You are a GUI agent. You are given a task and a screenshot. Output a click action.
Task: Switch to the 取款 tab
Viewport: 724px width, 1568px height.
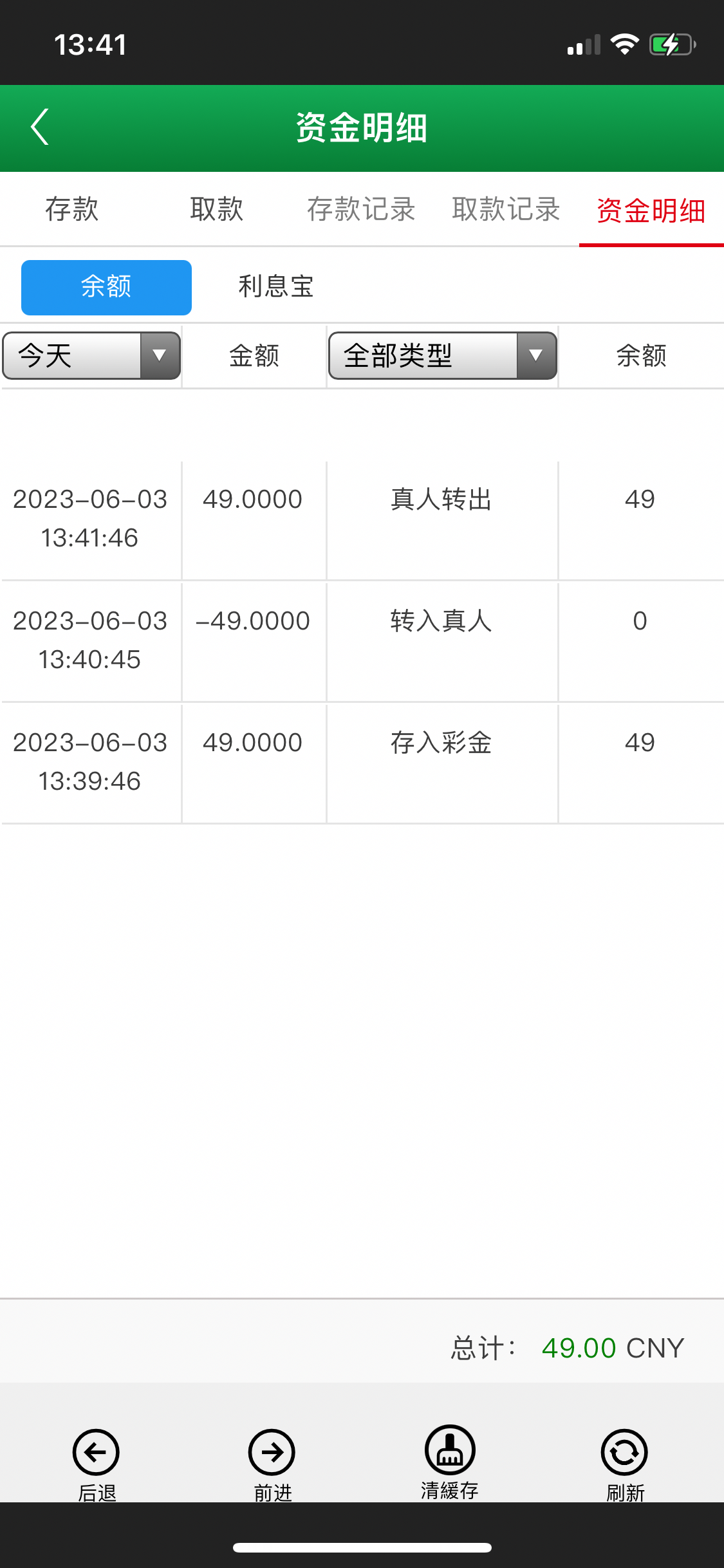pos(217,210)
